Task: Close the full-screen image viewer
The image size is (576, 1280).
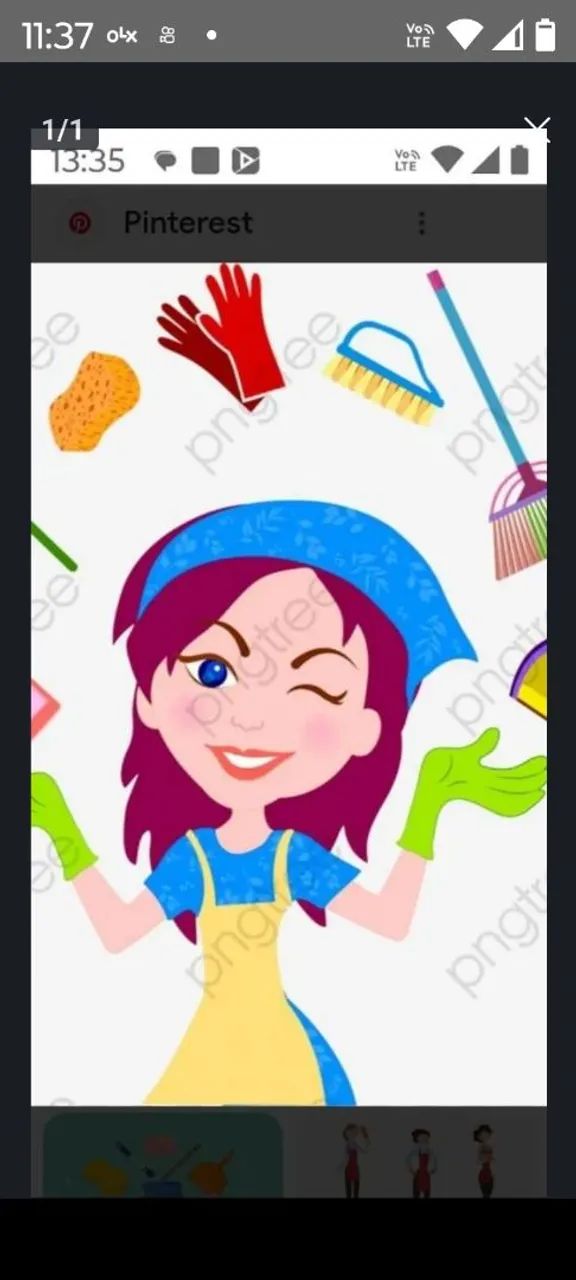Action: 537,128
